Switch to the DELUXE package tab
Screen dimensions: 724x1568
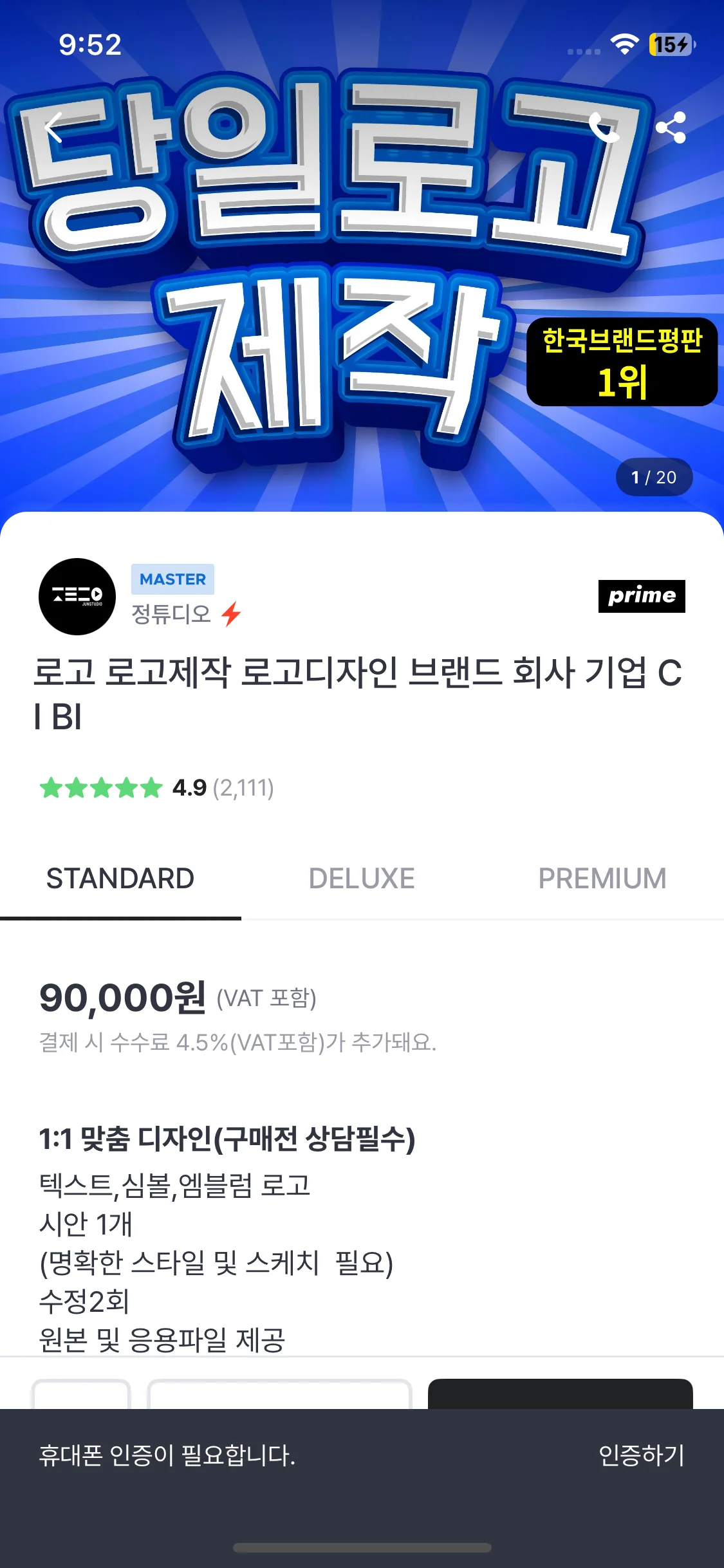click(362, 879)
